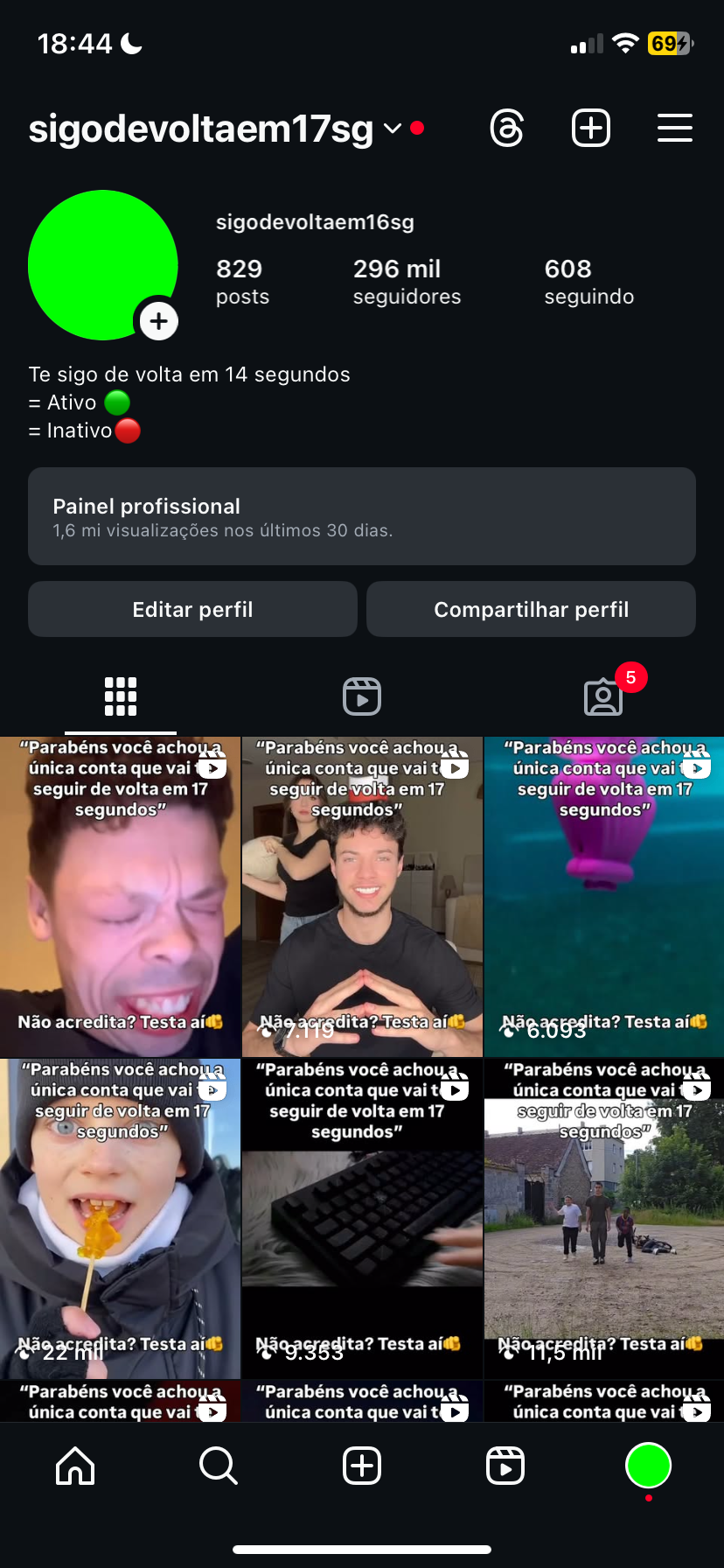Screen dimensions: 724x1568
Task: Open the account switcher dropdown next to sigodevoltaem17sg
Action: pyautogui.click(x=393, y=129)
